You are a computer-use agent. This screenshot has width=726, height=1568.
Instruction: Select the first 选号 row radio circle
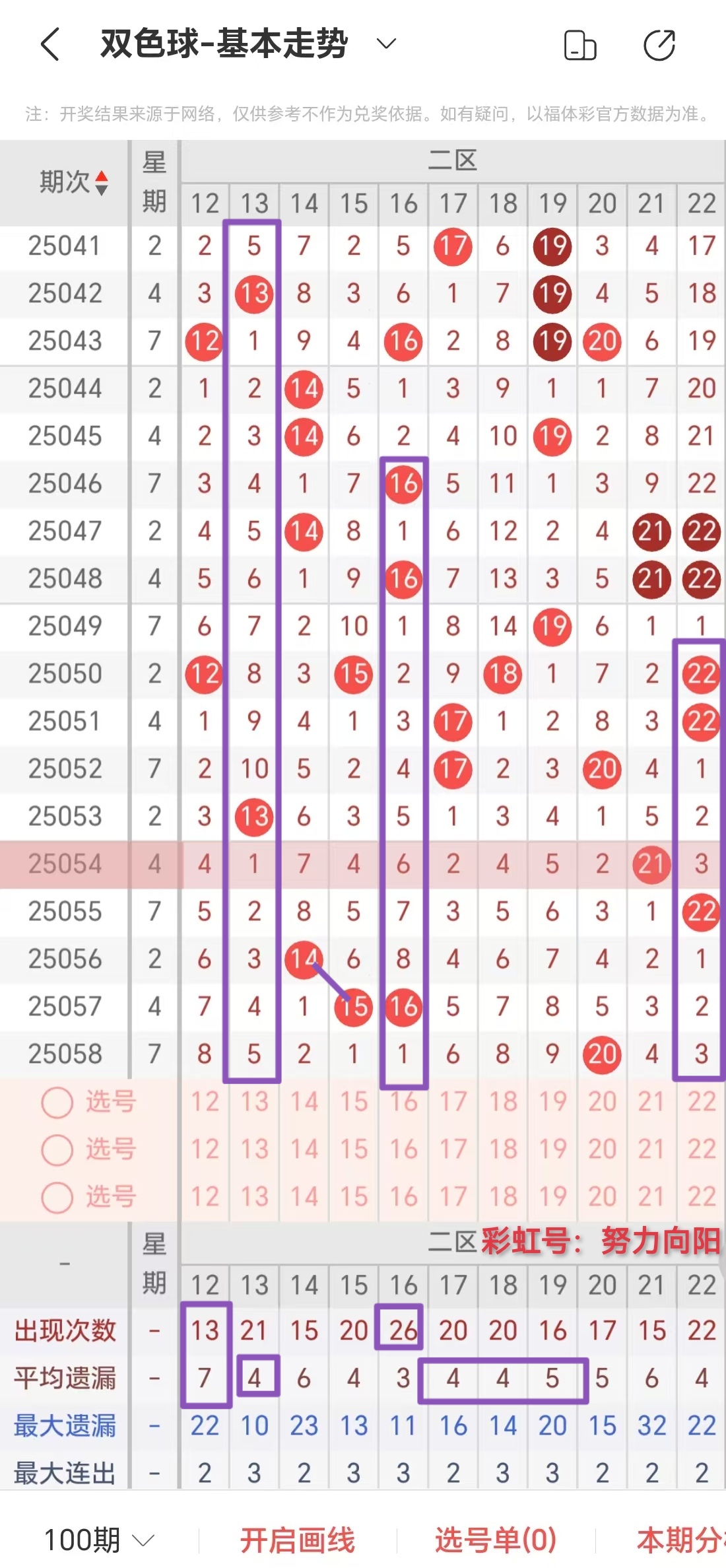click(x=57, y=1102)
